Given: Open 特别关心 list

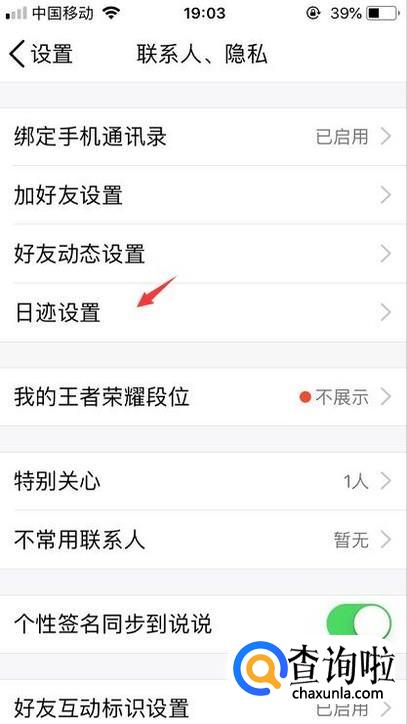Looking at the screenshot, I should pyautogui.click(x=203, y=481).
